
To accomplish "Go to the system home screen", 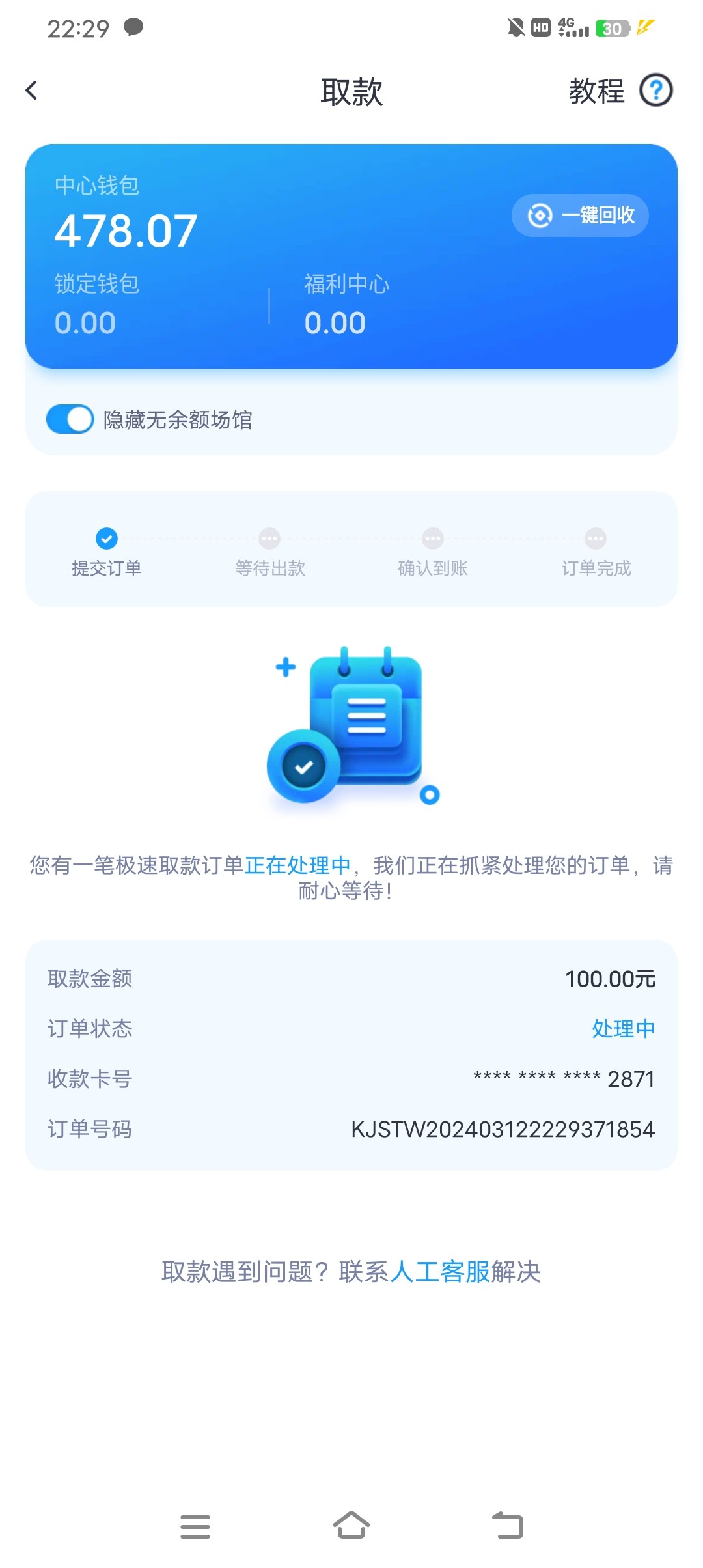I will 351,1526.
